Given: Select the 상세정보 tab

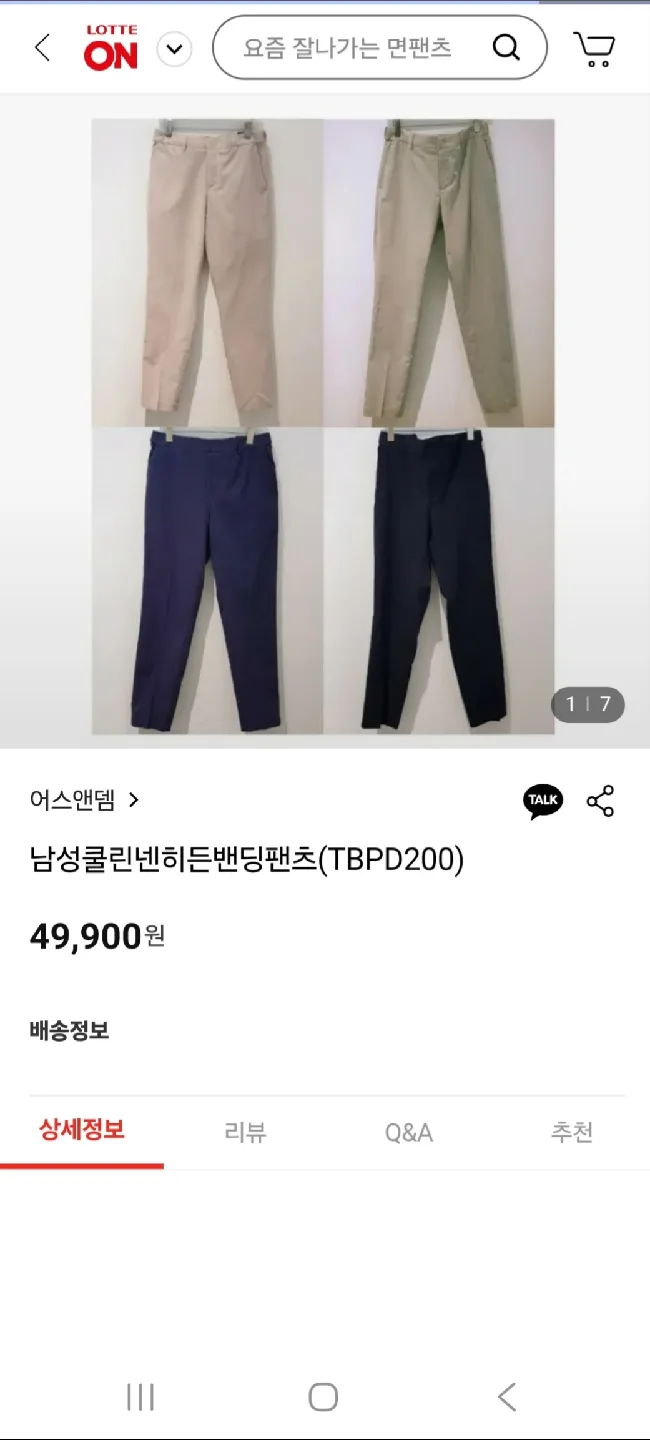Looking at the screenshot, I should click(82, 1131).
